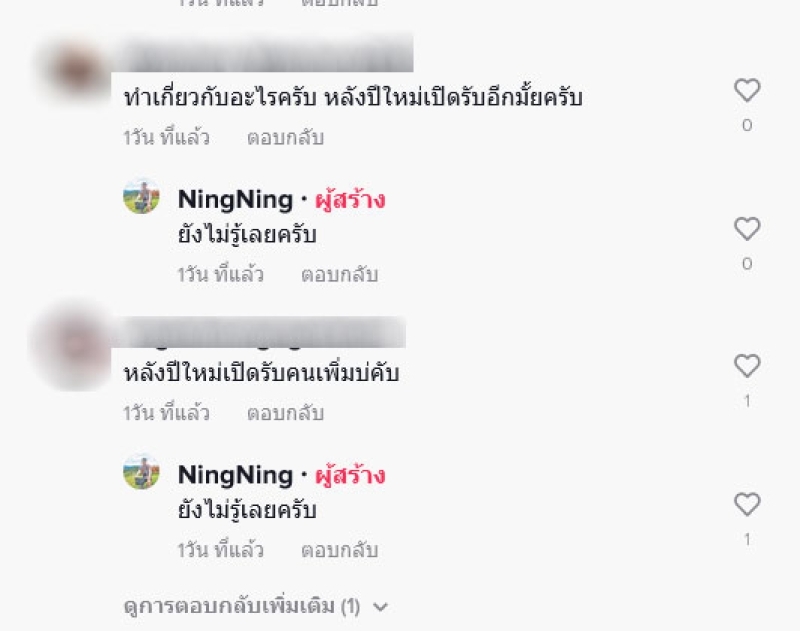Reply to the comment ทำเกี่ยวกับอะไรครับ
The image size is (800, 631).
[x=285, y=138]
